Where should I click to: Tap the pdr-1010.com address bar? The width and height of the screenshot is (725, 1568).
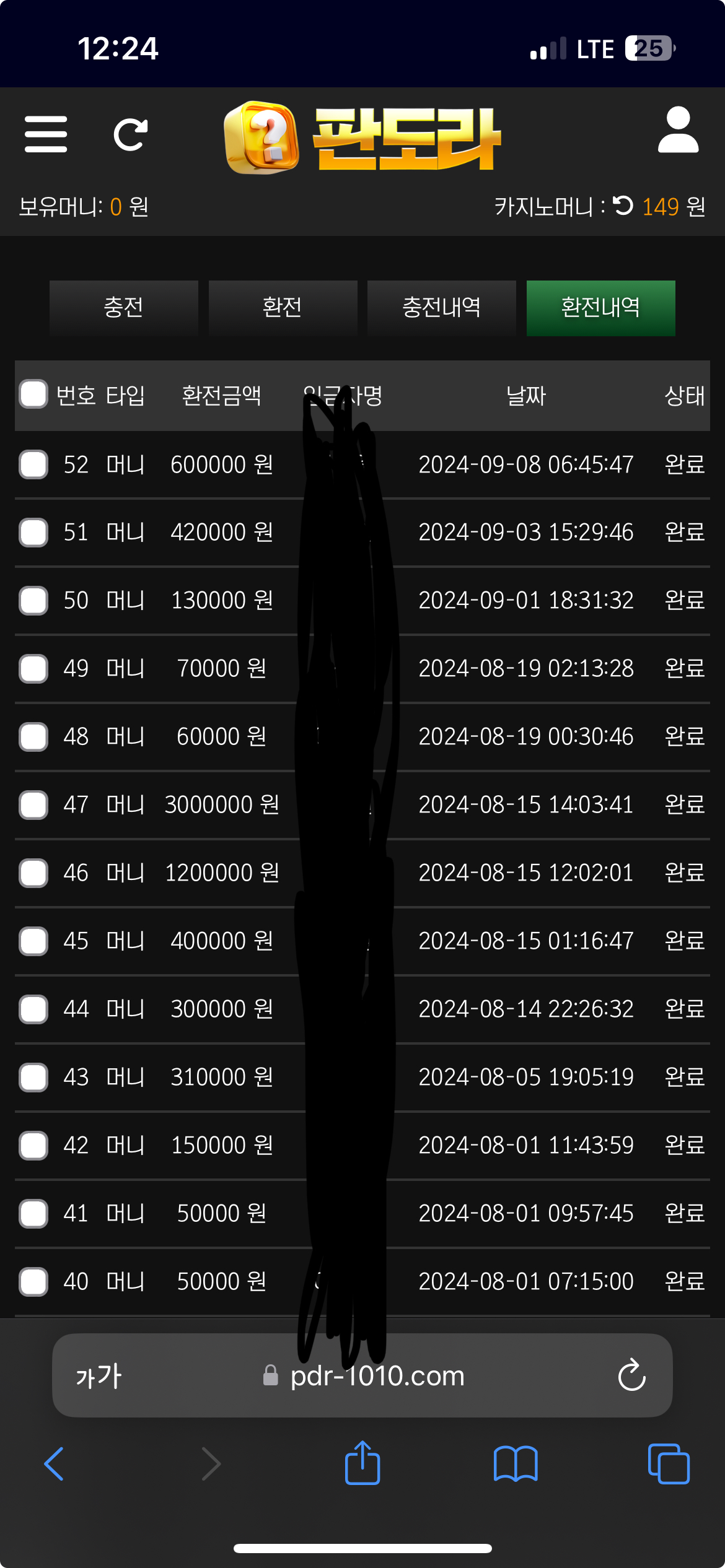tap(377, 1376)
